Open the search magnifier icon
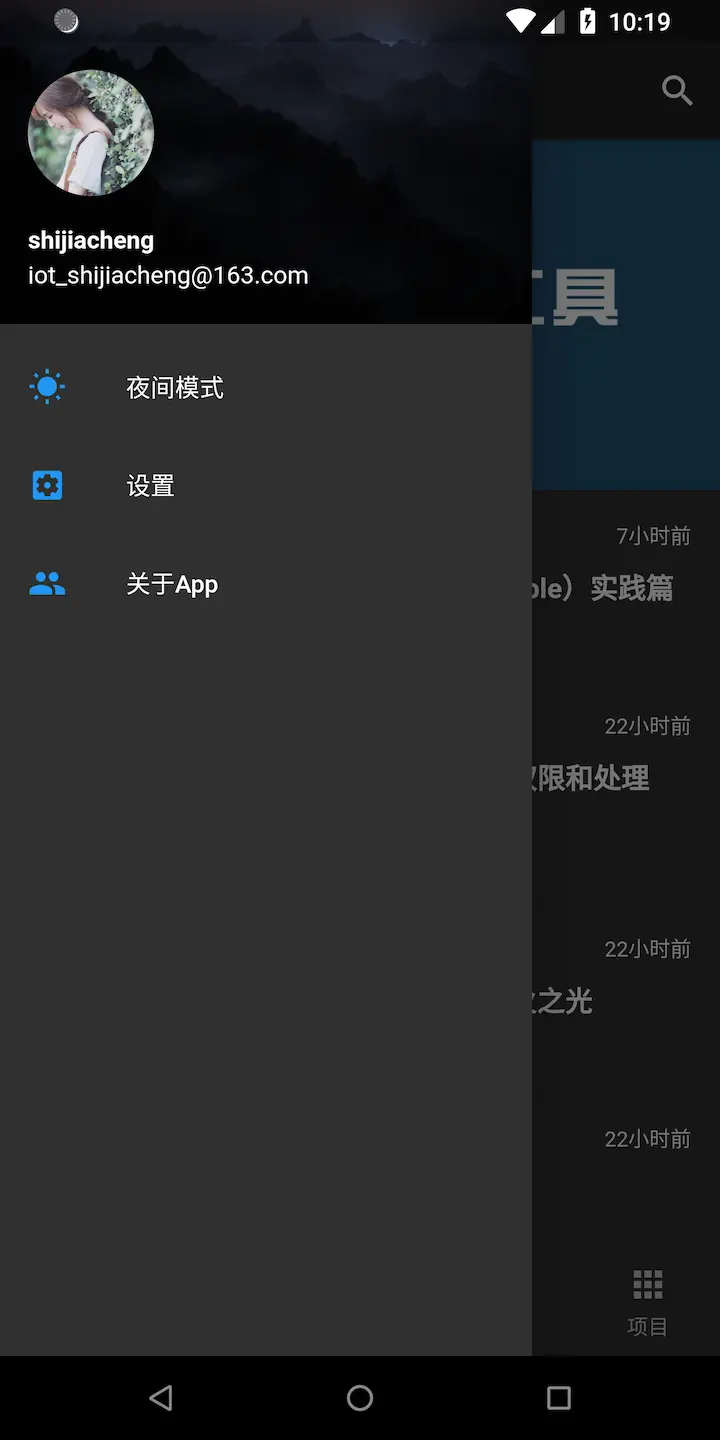 pos(677,91)
